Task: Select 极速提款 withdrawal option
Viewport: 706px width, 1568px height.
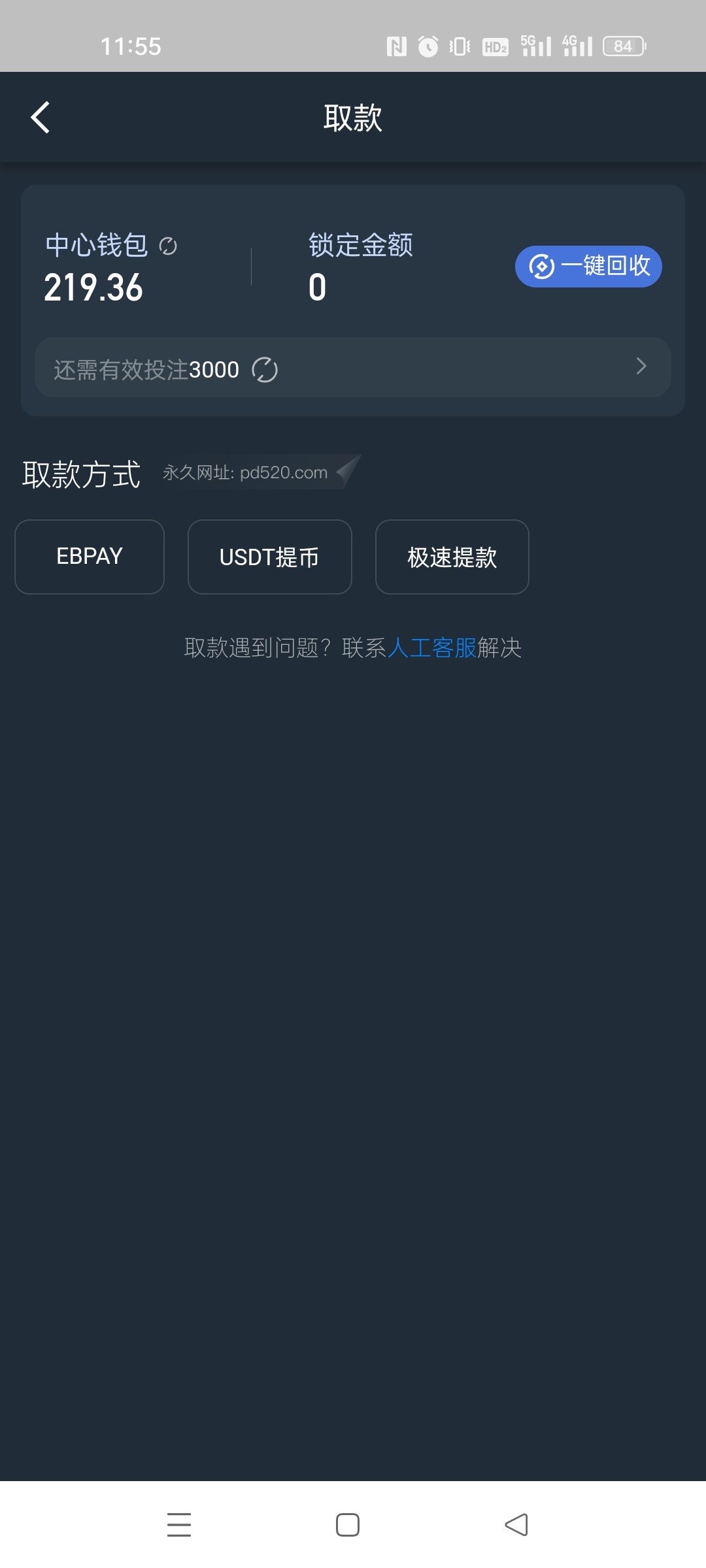Action: tap(452, 557)
